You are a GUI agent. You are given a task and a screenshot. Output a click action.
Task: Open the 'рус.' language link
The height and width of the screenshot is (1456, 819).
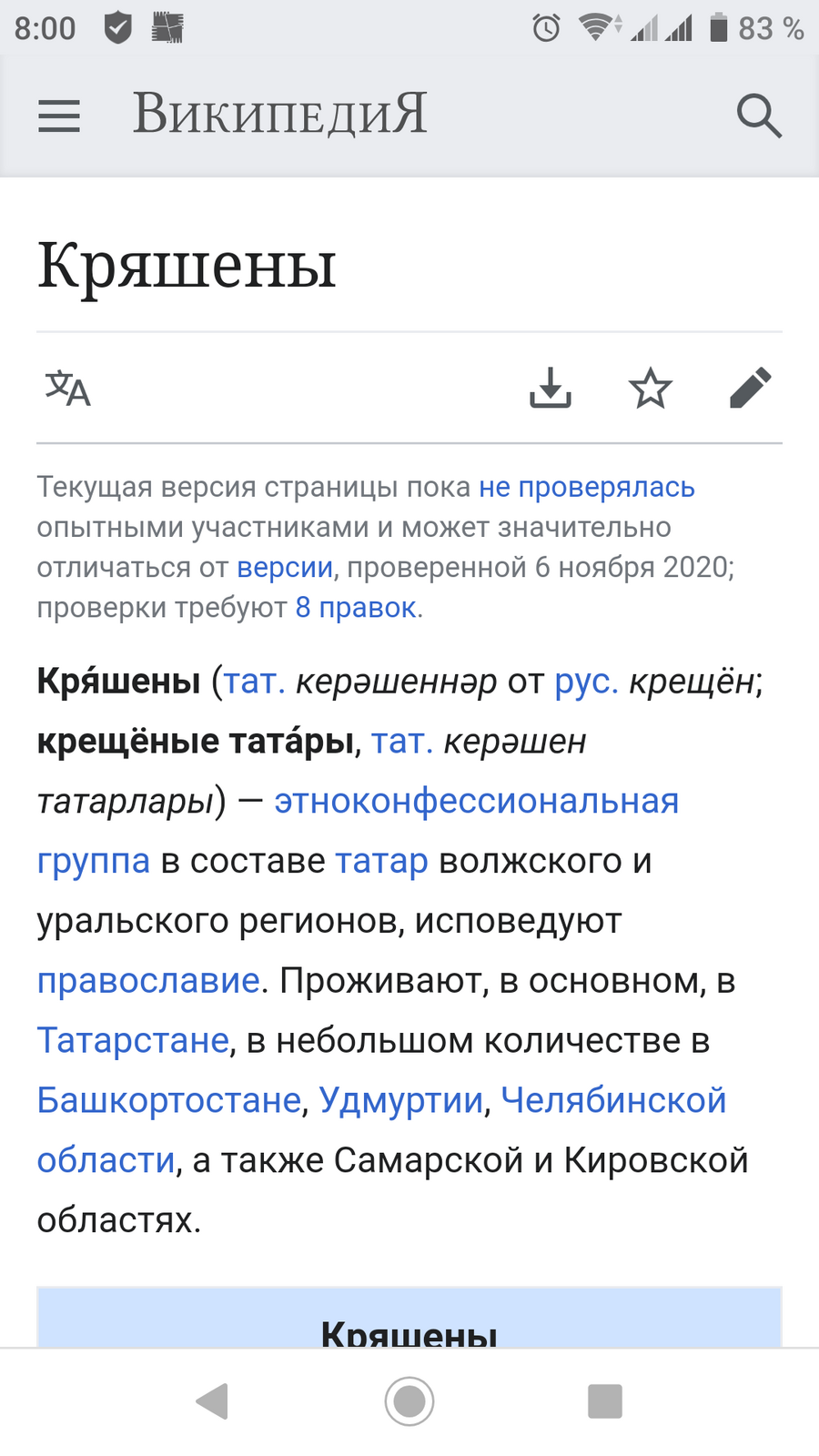coord(587,682)
